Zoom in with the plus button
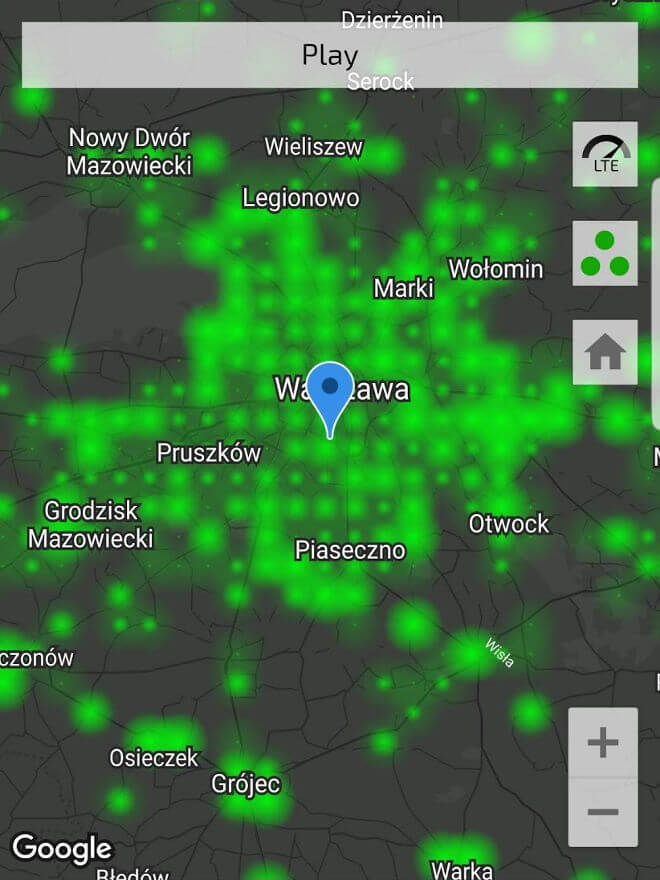Viewport: 660px width, 880px height. tap(603, 743)
